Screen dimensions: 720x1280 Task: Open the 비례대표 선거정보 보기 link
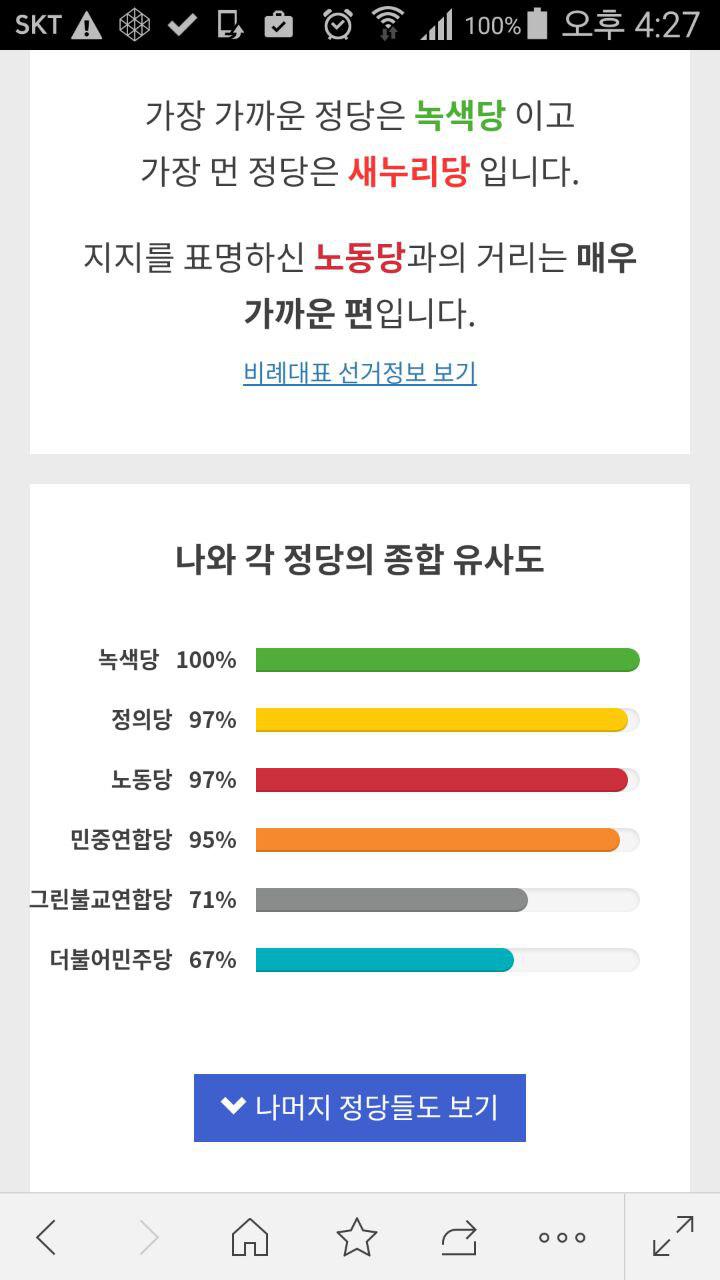(x=359, y=373)
